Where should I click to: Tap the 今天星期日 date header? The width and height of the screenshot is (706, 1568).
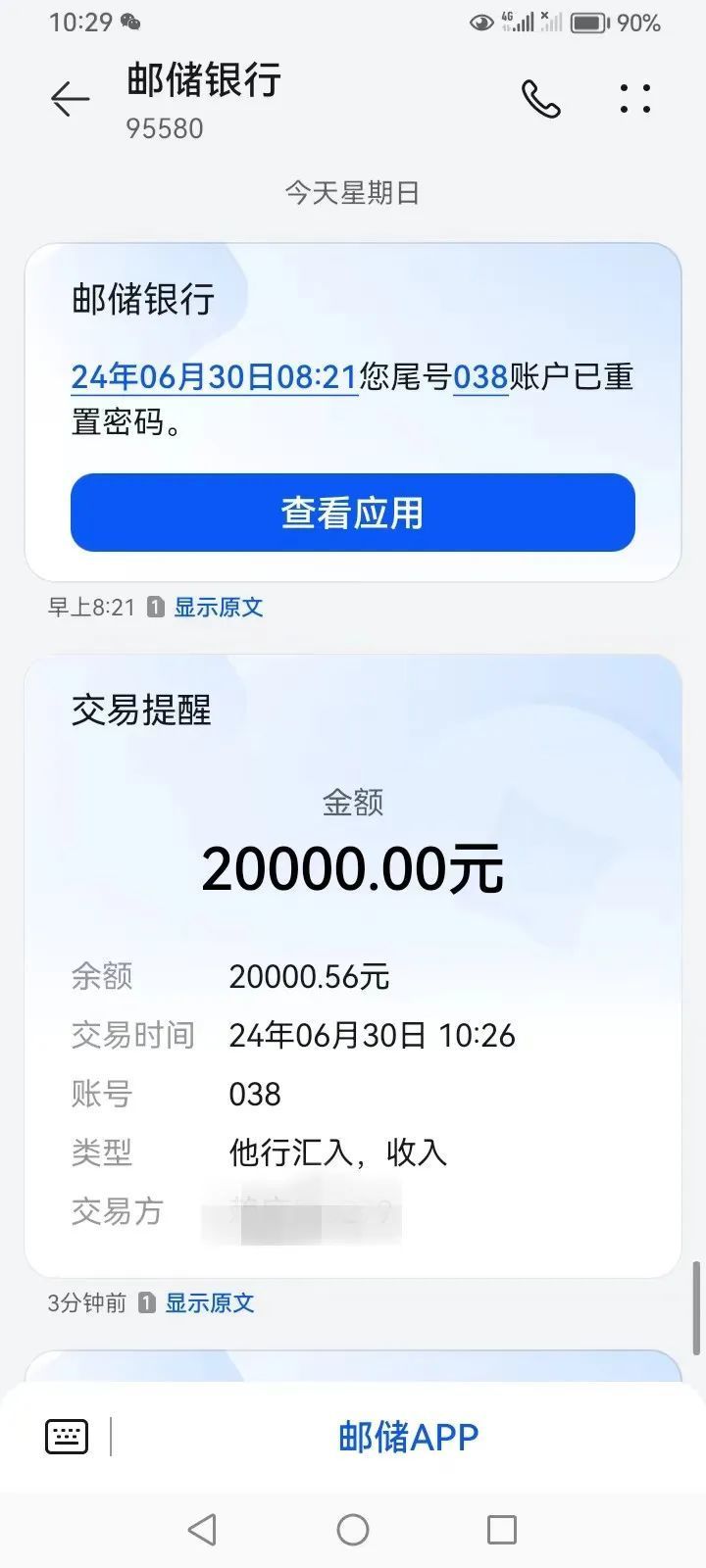(351, 192)
